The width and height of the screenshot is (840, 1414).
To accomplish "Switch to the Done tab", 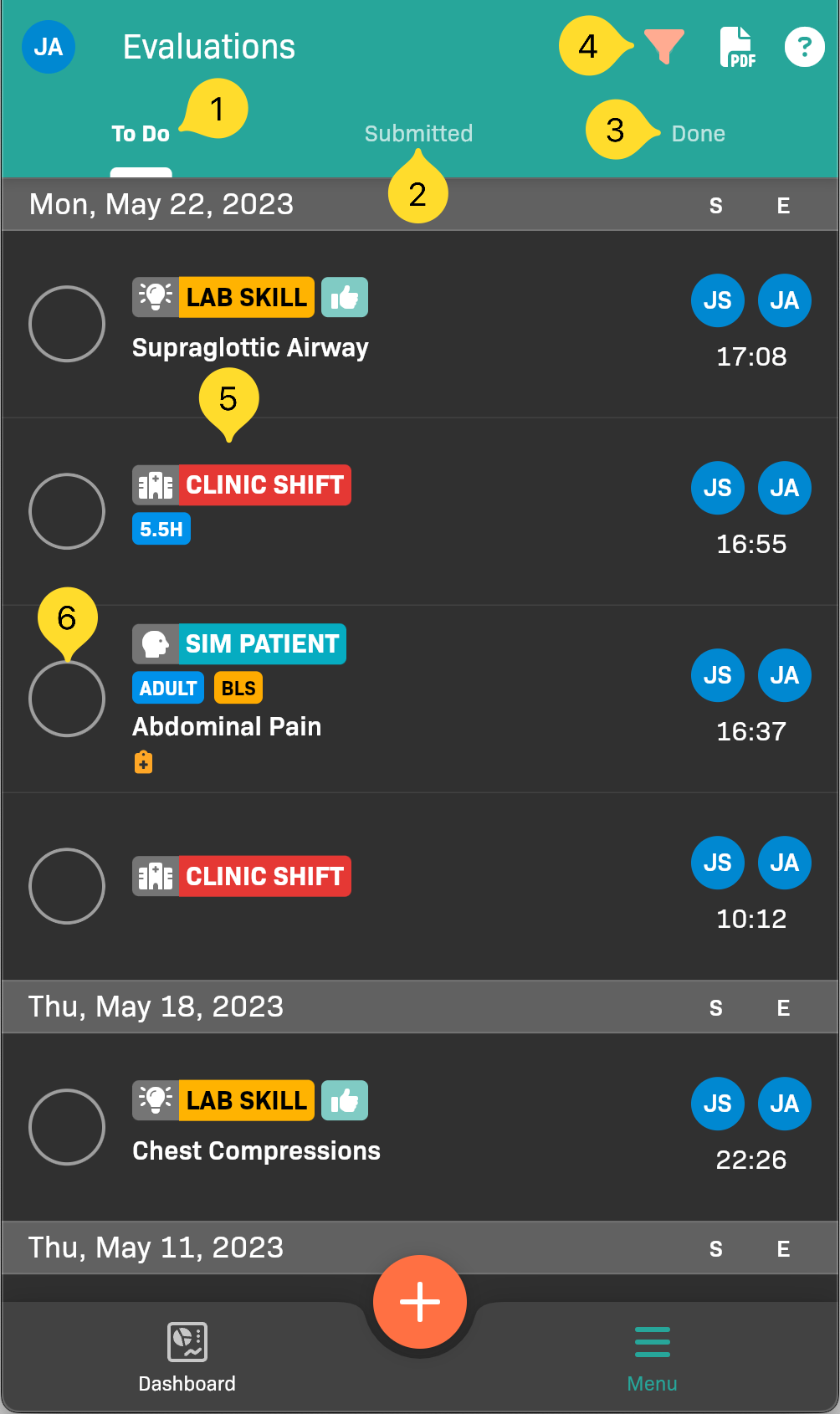I will [x=698, y=134].
